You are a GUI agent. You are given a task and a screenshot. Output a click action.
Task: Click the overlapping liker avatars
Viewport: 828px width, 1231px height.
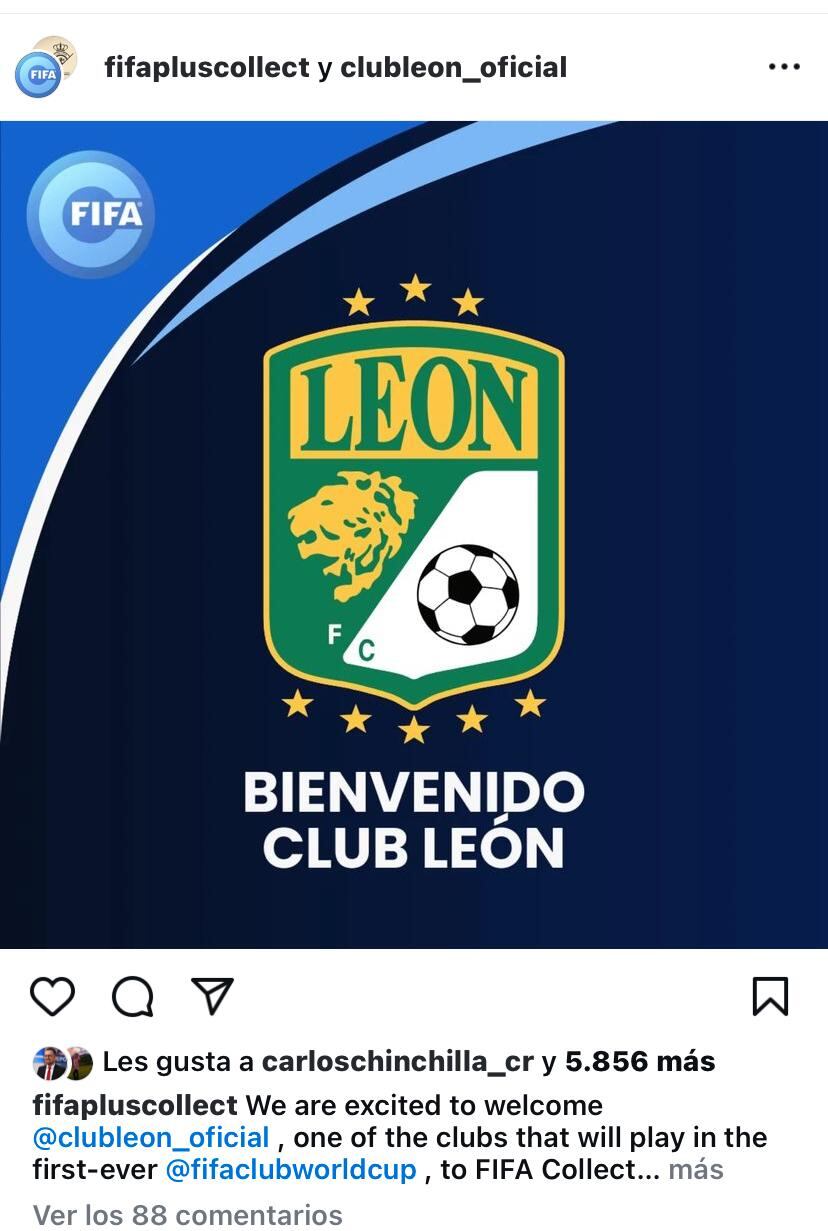click(58, 1061)
